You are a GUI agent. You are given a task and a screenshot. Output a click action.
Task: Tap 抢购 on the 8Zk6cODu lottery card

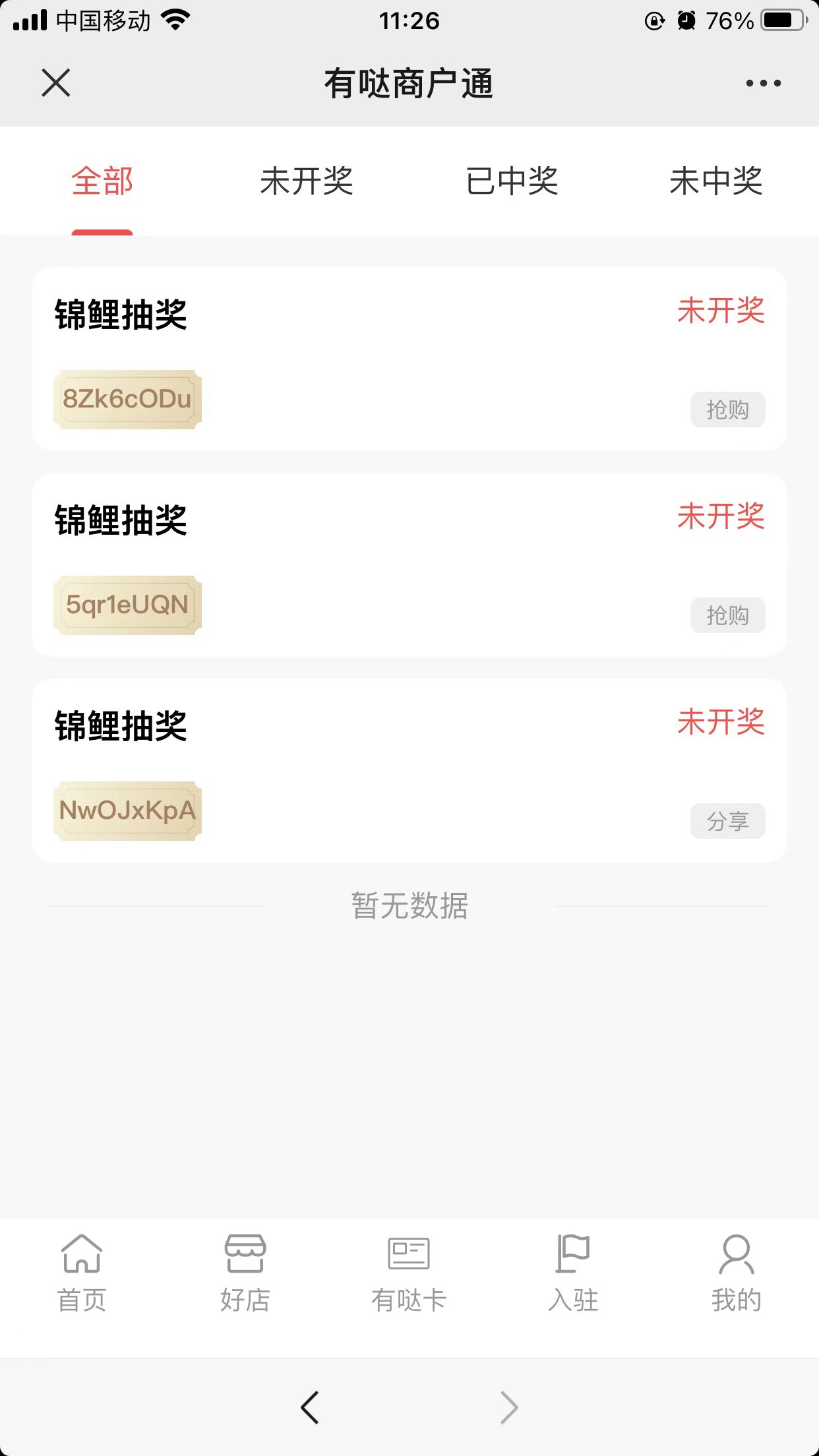click(x=728, y=409)
